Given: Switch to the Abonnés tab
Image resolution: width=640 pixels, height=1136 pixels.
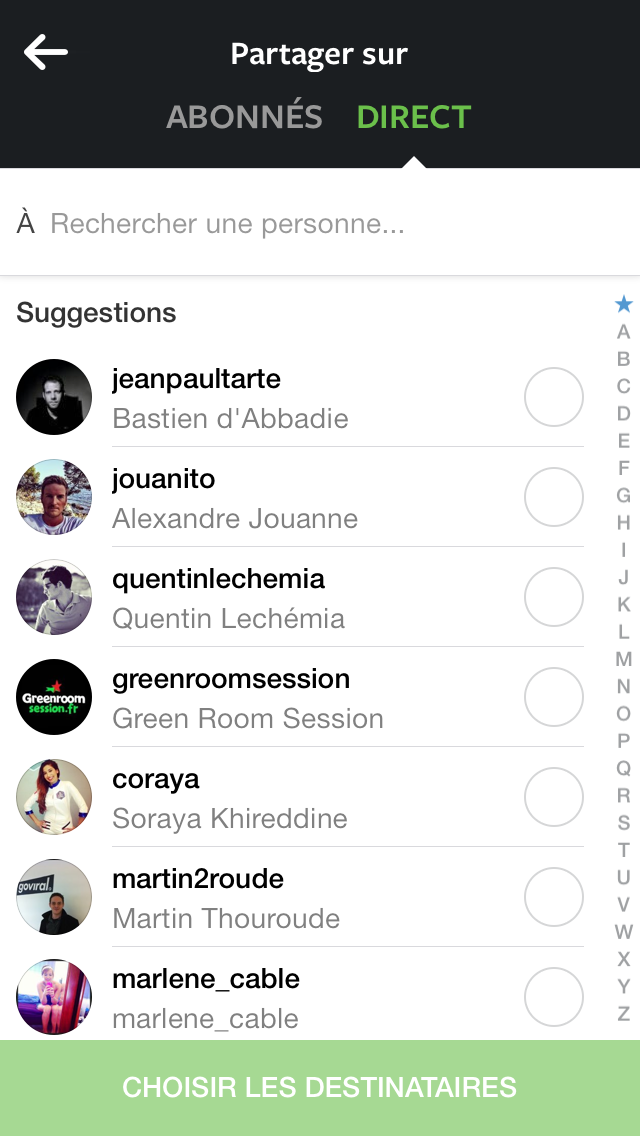Looking at the screenshot, I should (x=244, y=117).
